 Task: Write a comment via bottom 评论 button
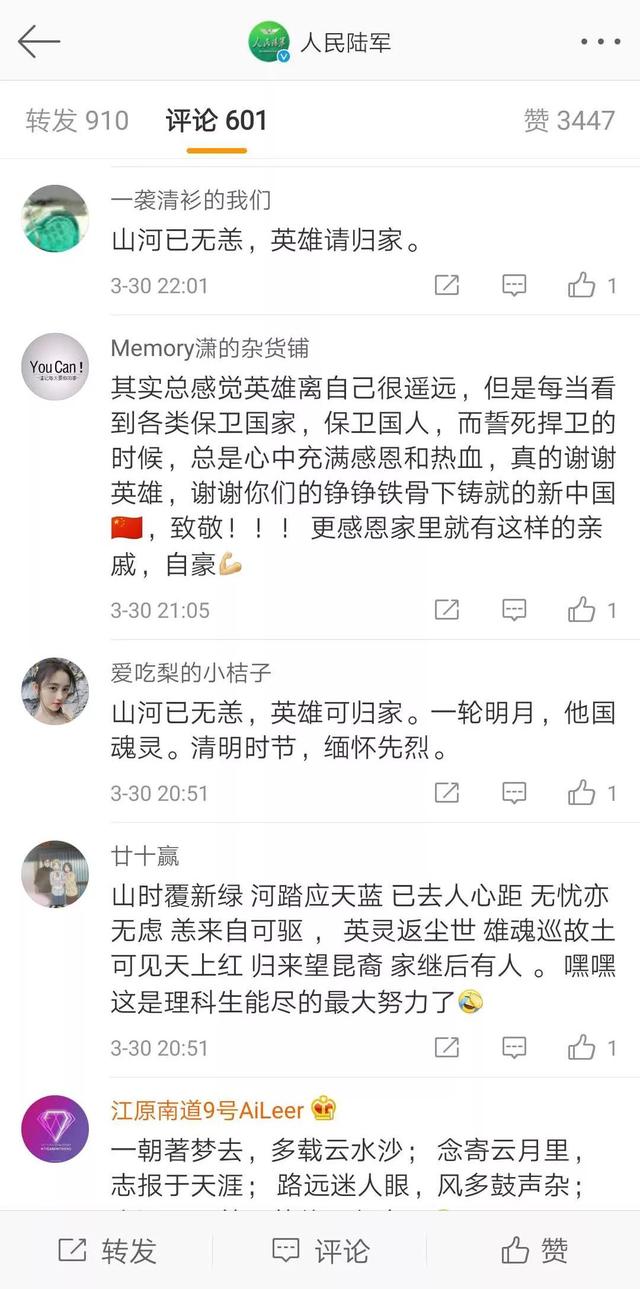pos(320,1250)
